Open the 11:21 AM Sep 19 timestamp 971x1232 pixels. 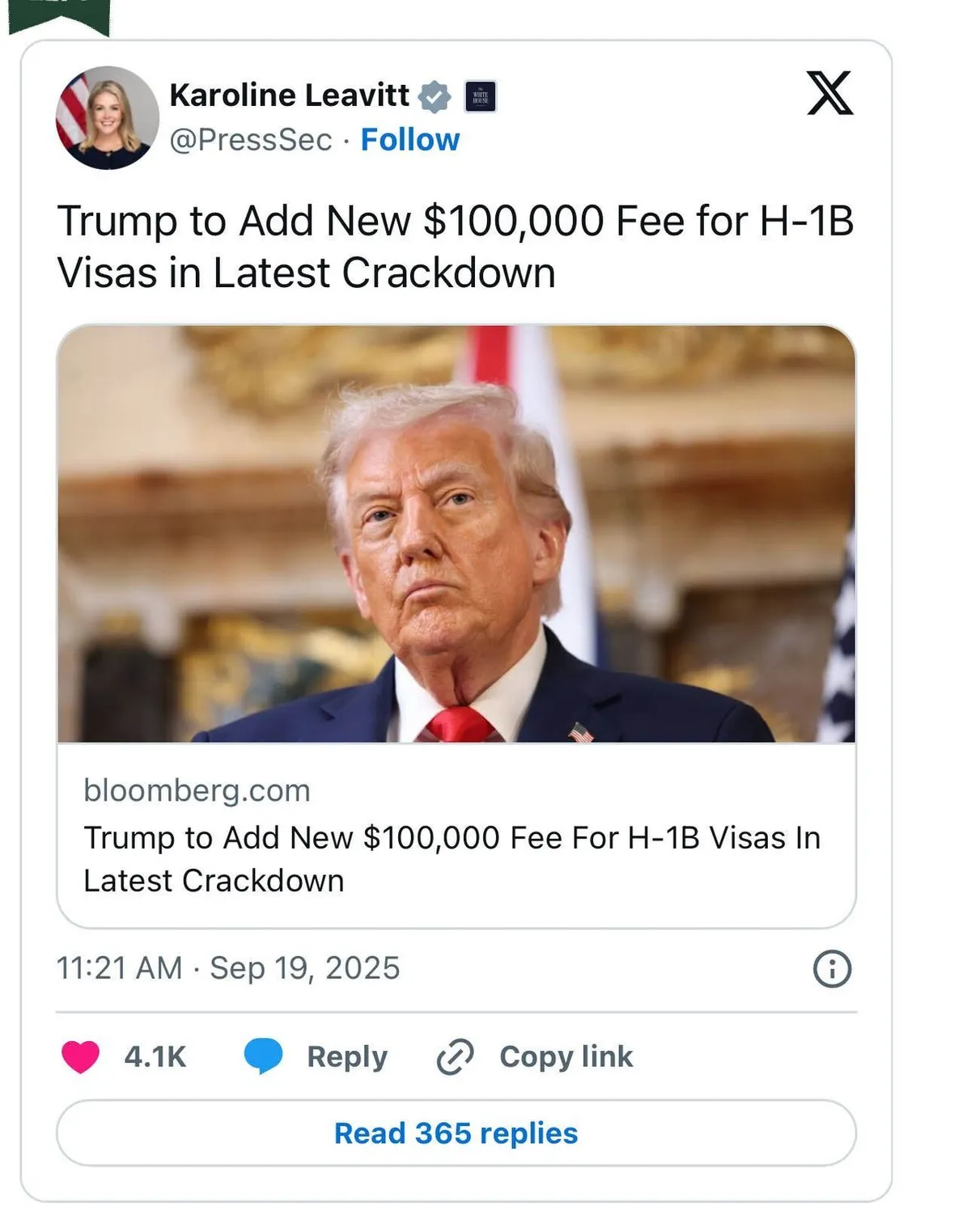(228, 968)
